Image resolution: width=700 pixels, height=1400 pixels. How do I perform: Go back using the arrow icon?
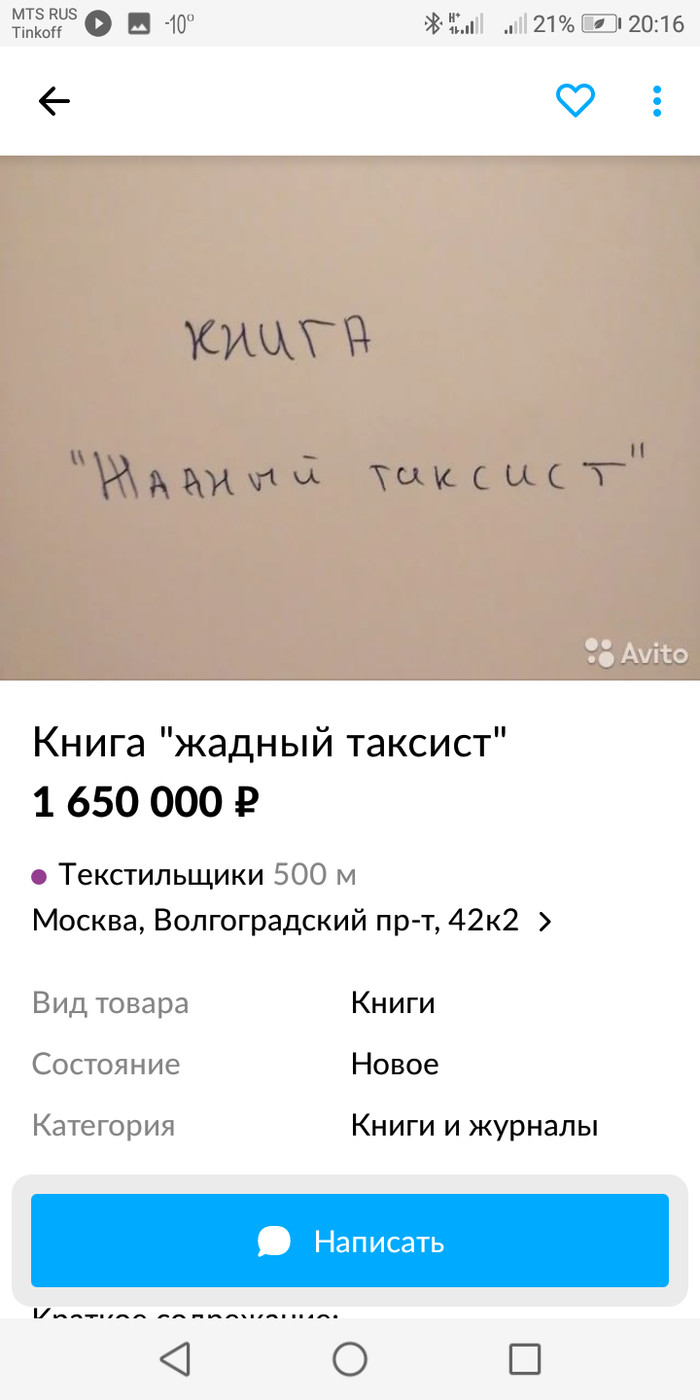tap(54, 101)
